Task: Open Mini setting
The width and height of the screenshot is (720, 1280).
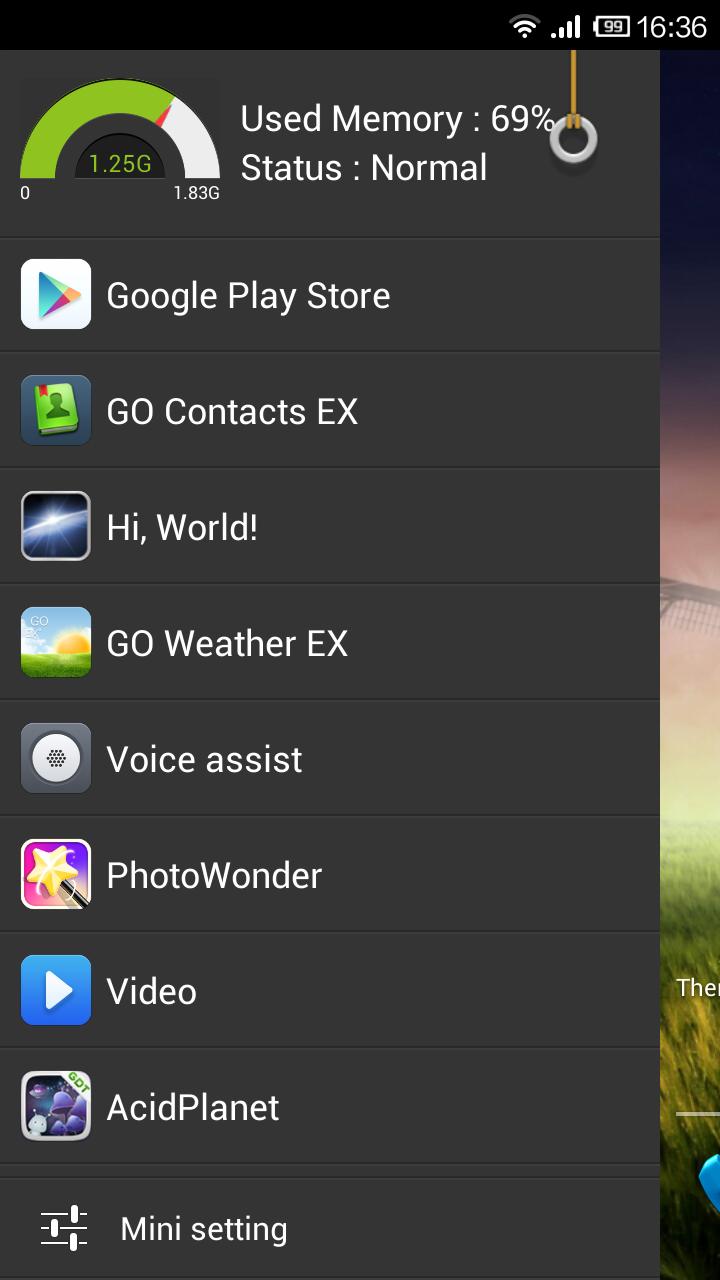Action: 204,1229
